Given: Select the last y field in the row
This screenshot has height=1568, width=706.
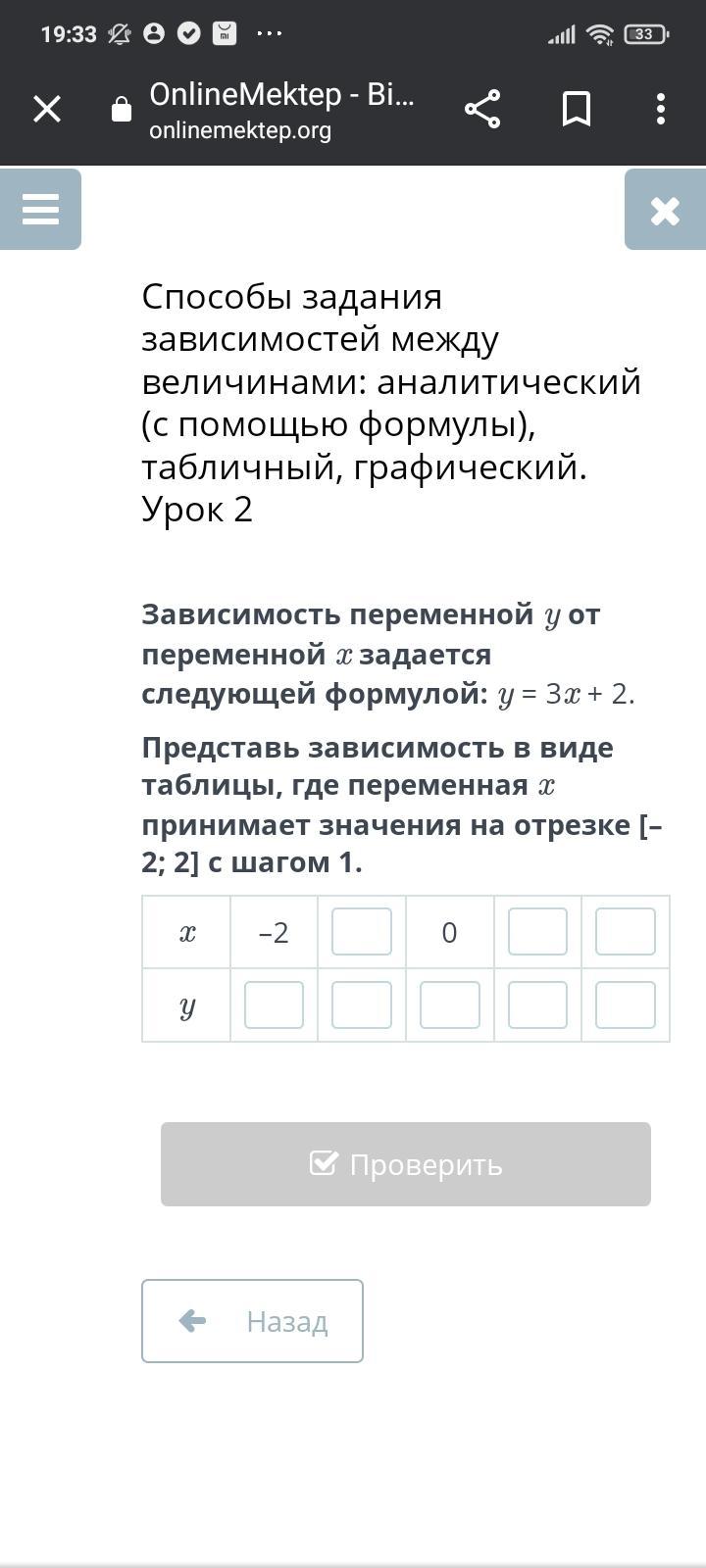Looking at the screenshot, I should tap(626, 1004).
